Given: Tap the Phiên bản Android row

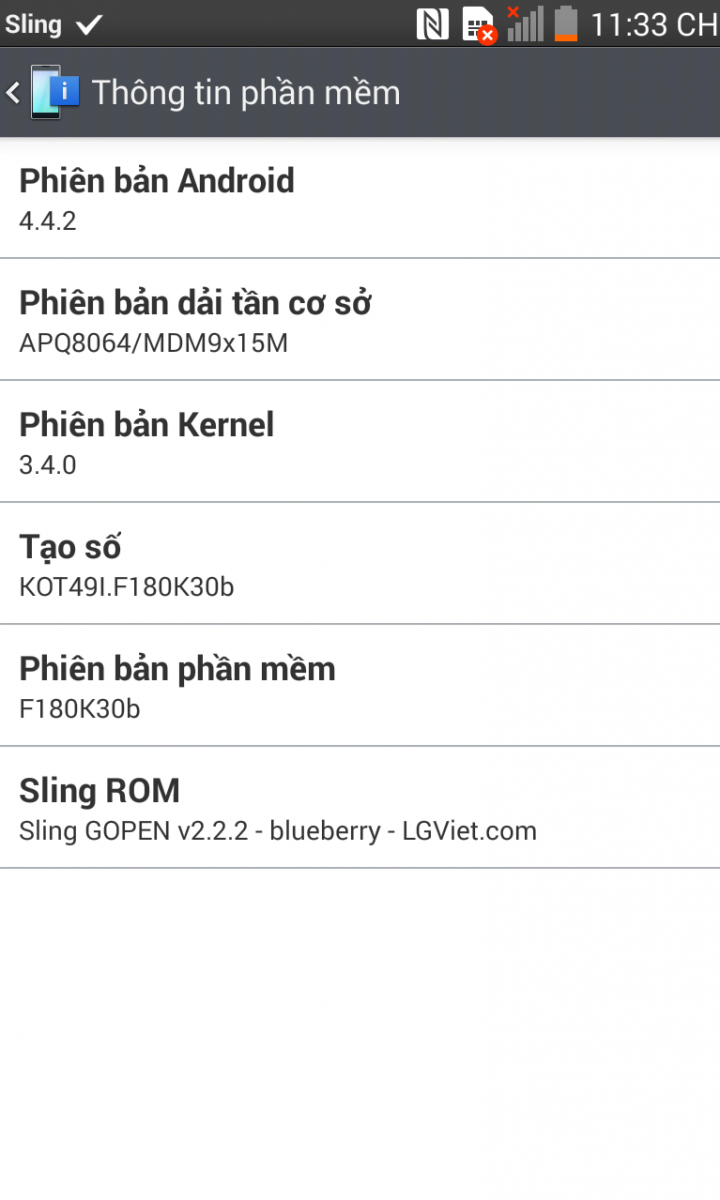Looking at the screenshot, I should [360, 199].
